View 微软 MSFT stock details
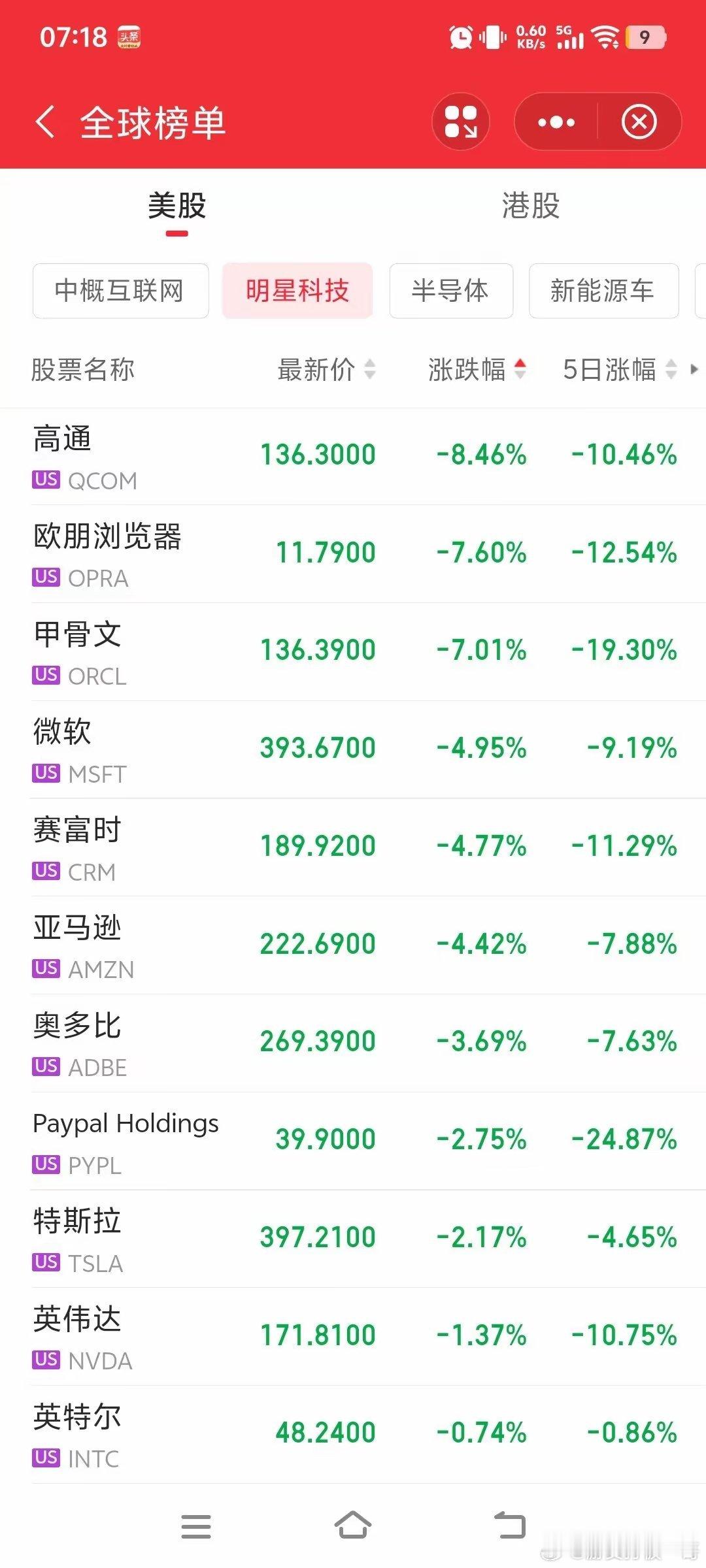This screenshot has height=1568, width=706. click(x=353, y=749)
